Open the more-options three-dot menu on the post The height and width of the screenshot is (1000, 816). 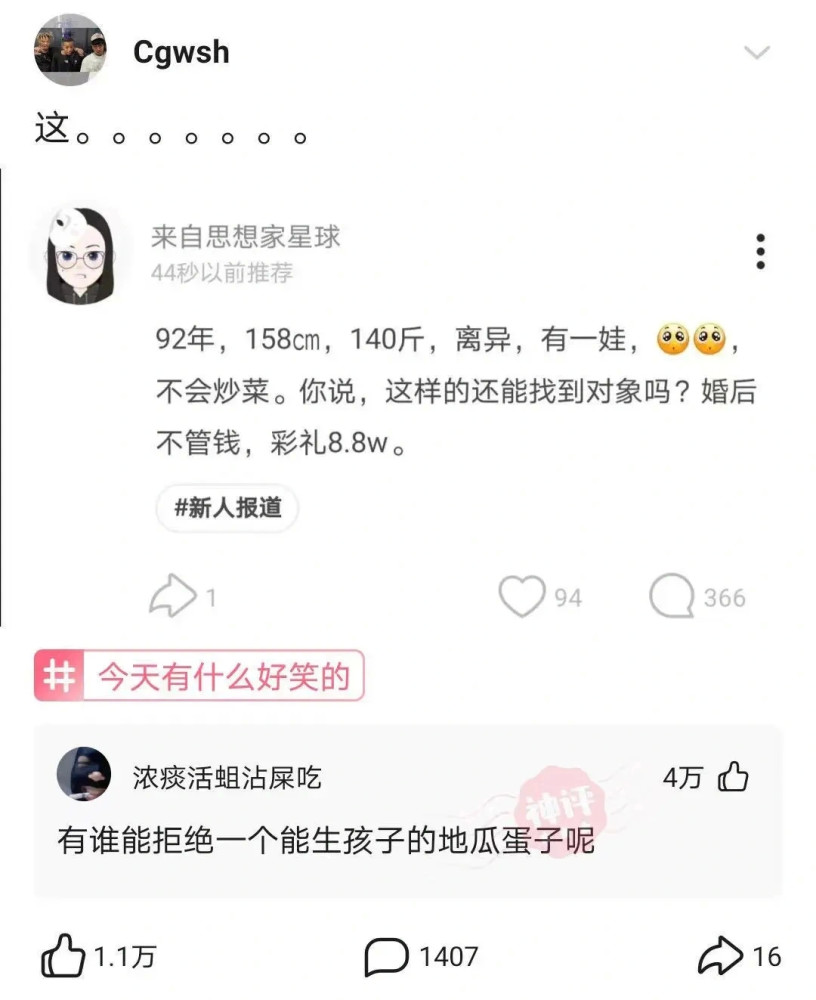click(x=762, y=250)
